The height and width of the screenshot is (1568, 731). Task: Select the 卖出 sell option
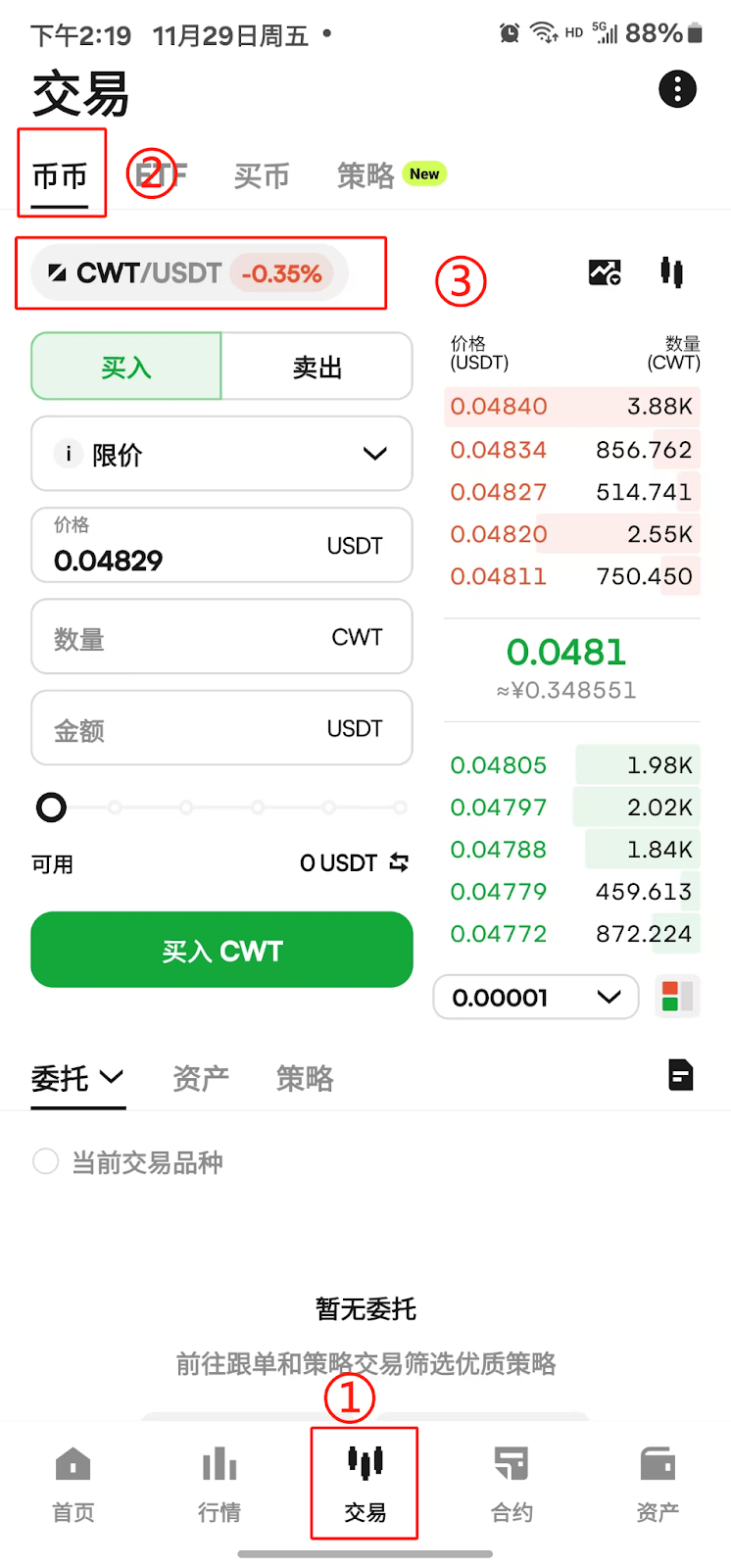pyautogui.click(x=317, y=367)
